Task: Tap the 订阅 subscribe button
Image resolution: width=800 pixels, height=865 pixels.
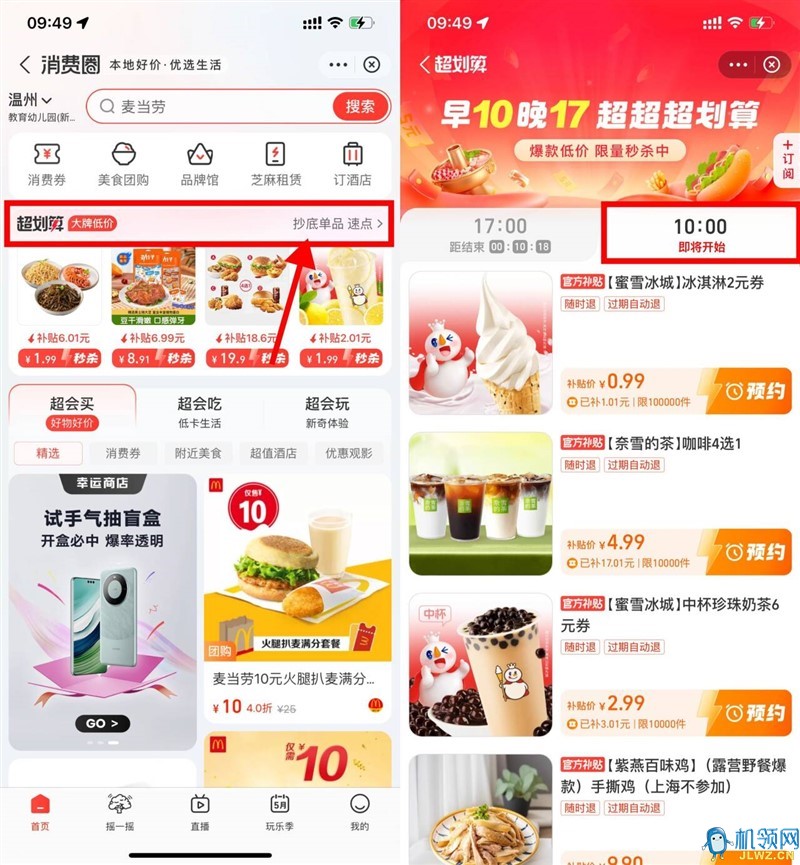Action: point(788,160)
